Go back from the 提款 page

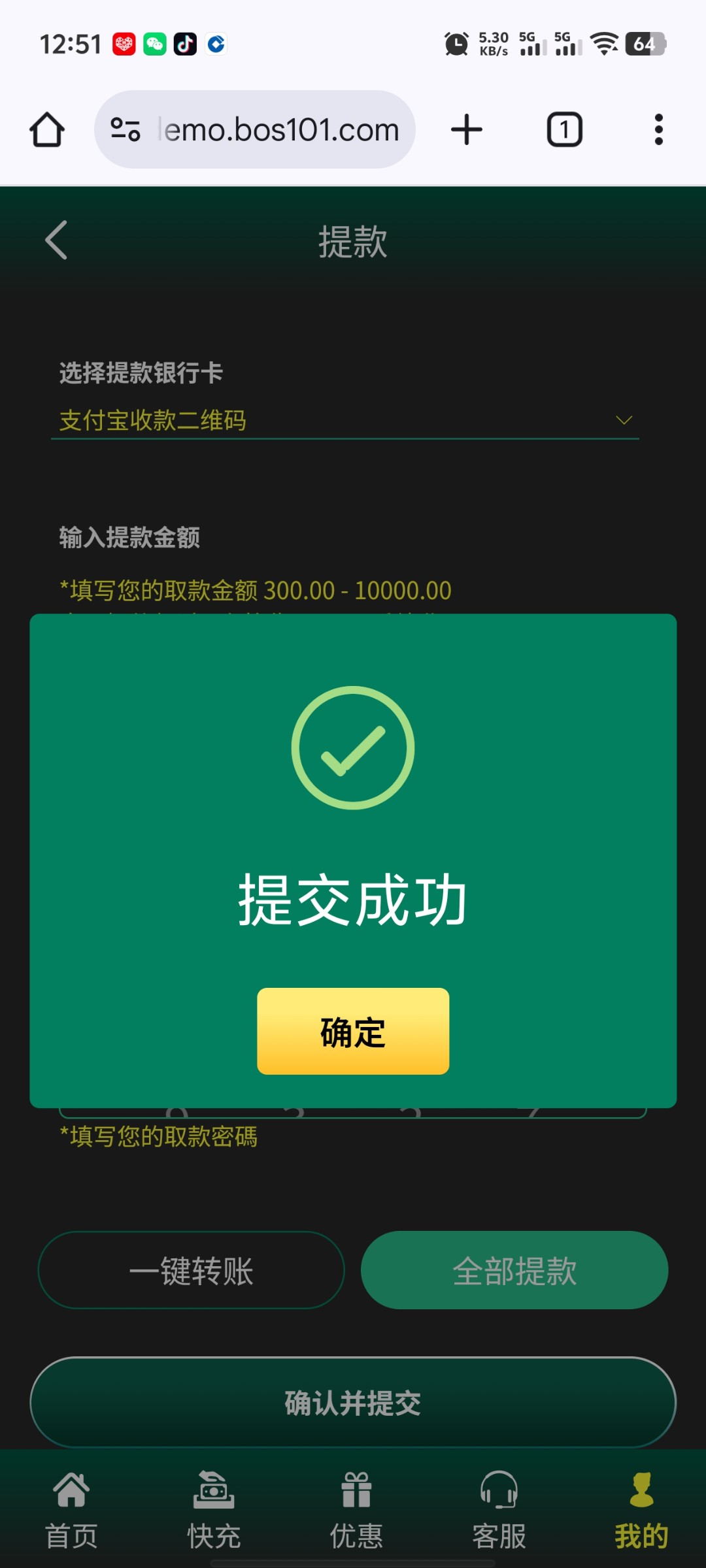click(x=57, y=240)
